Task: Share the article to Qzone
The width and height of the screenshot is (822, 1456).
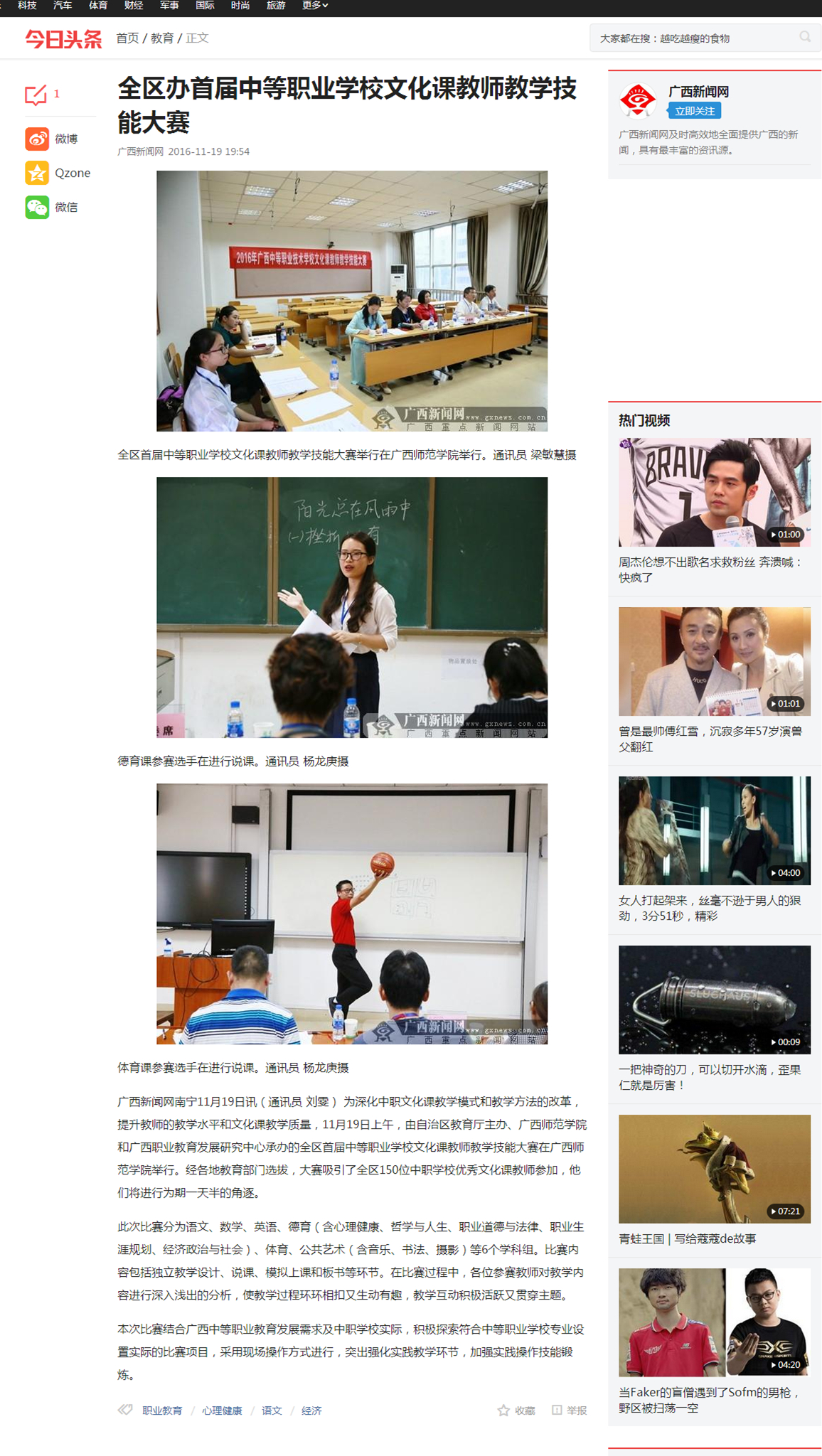Action: [x=58, y=173]
